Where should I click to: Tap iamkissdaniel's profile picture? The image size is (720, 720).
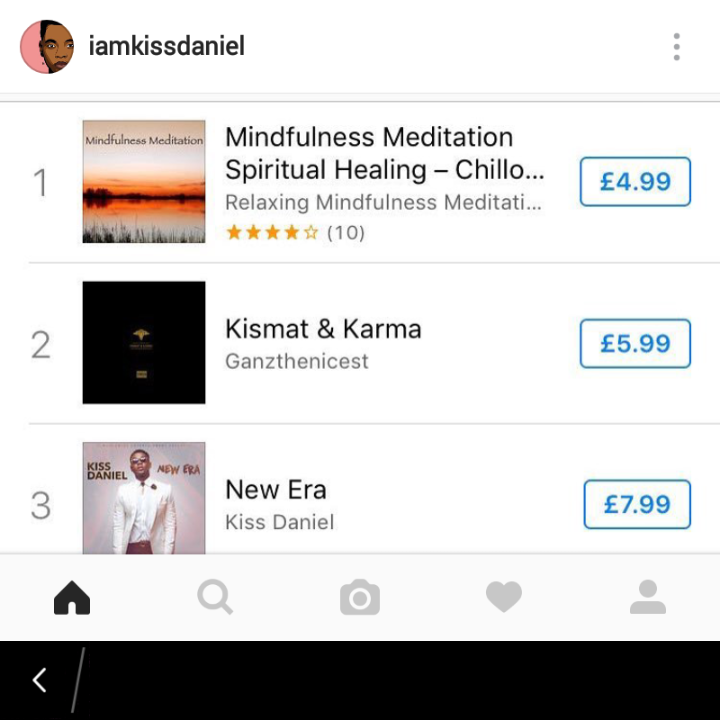(47, 46)
